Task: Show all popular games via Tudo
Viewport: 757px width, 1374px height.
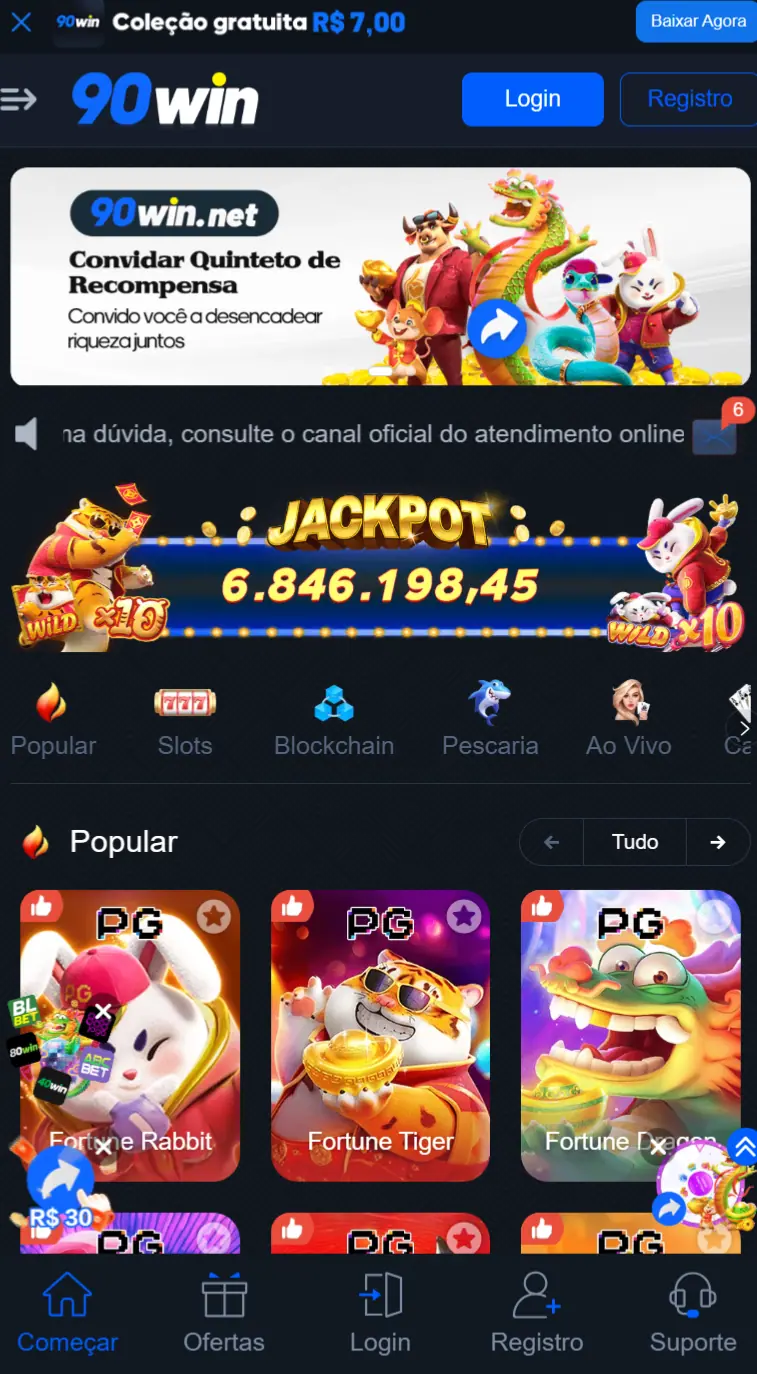Action: (635, 842)
